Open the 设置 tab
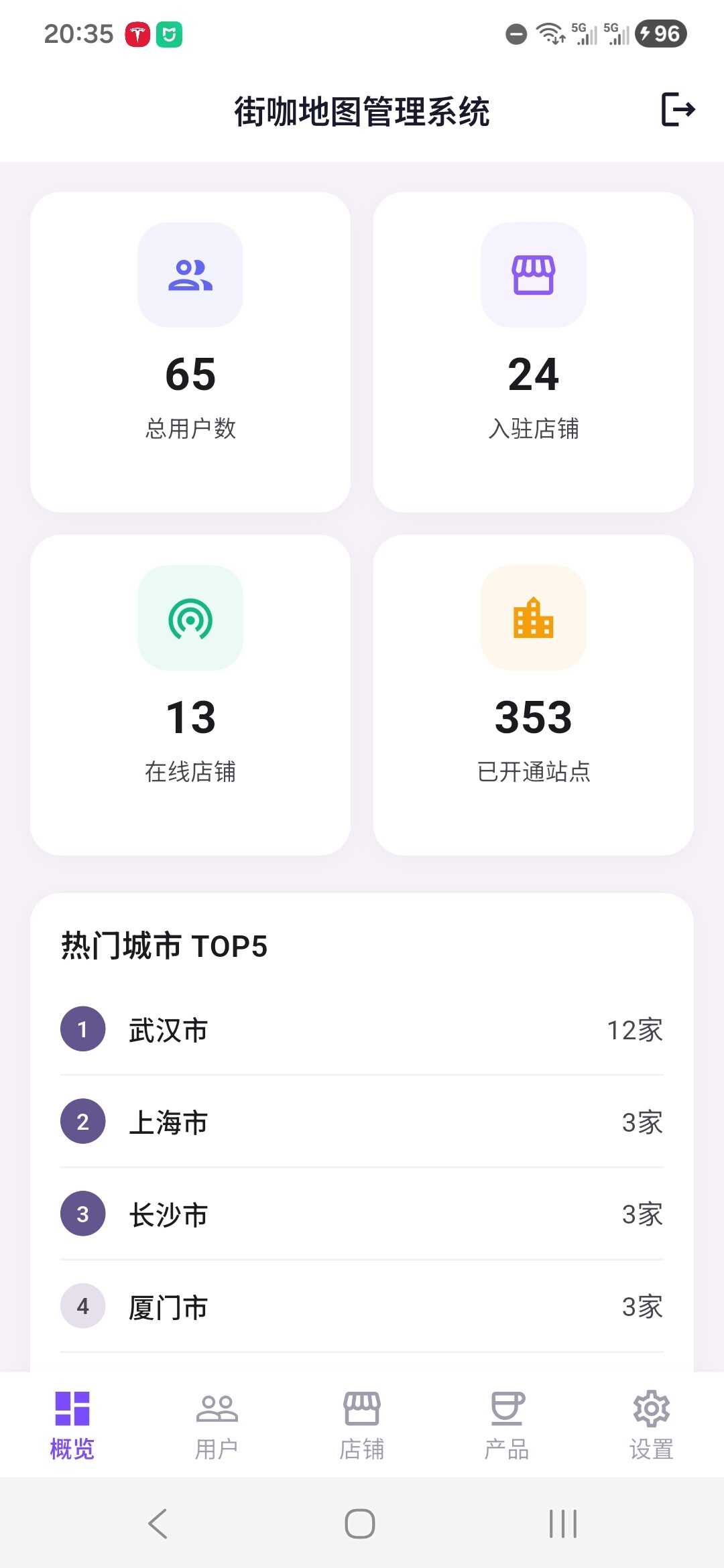This screenshot has width=724, height=1568. (651, 1423)
